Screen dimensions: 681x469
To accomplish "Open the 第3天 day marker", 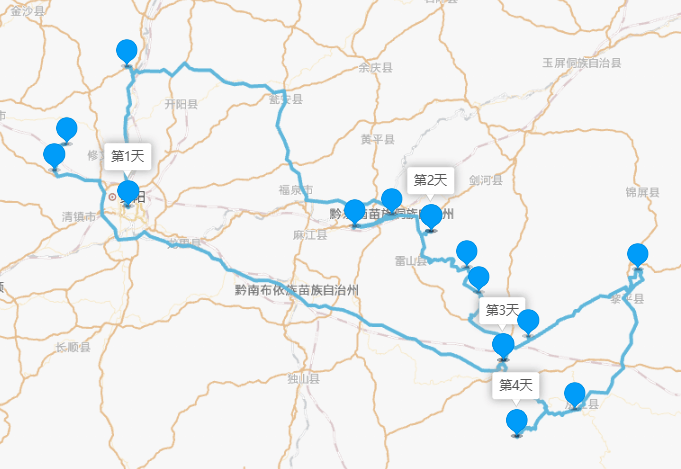I will click(x=503, y=310).
